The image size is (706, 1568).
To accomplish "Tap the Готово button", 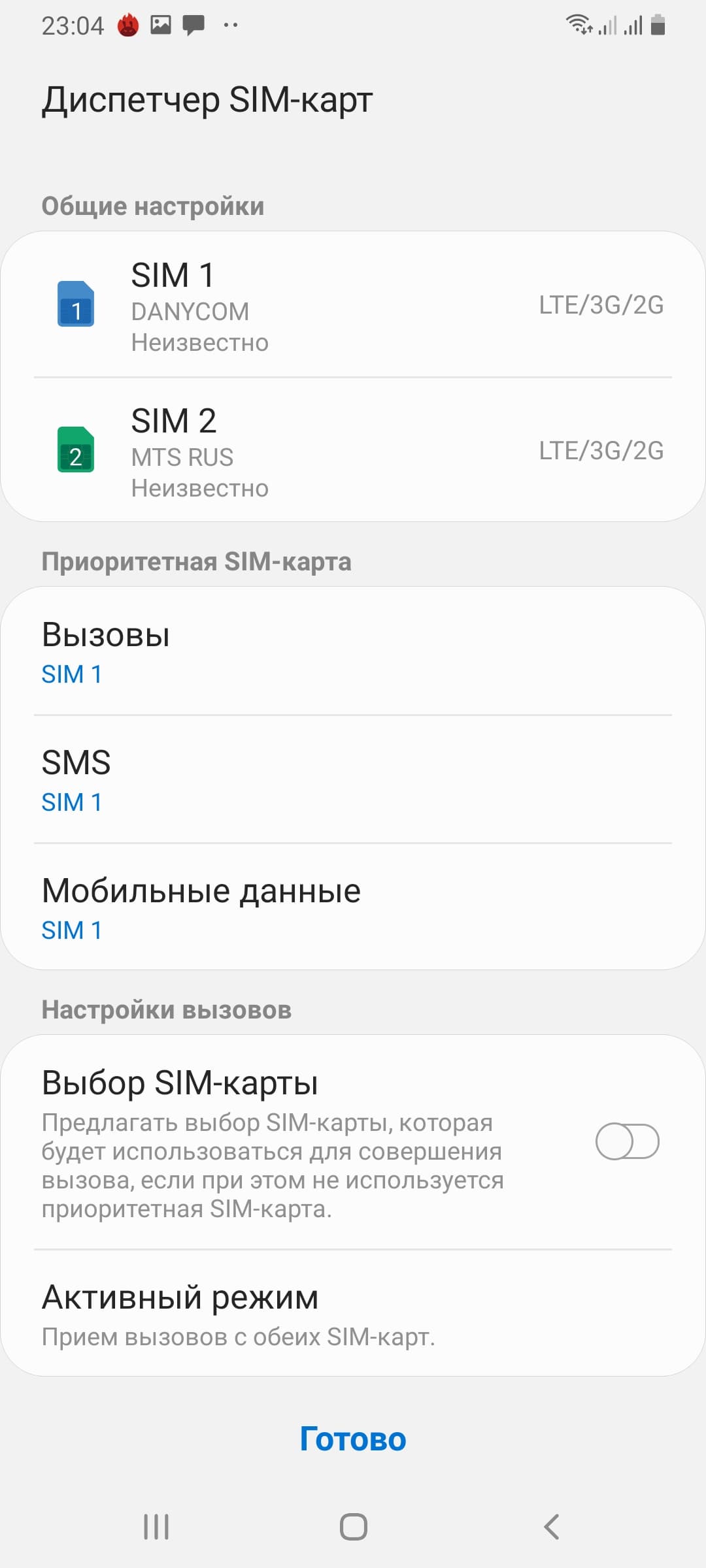I will pos(353,1439).
